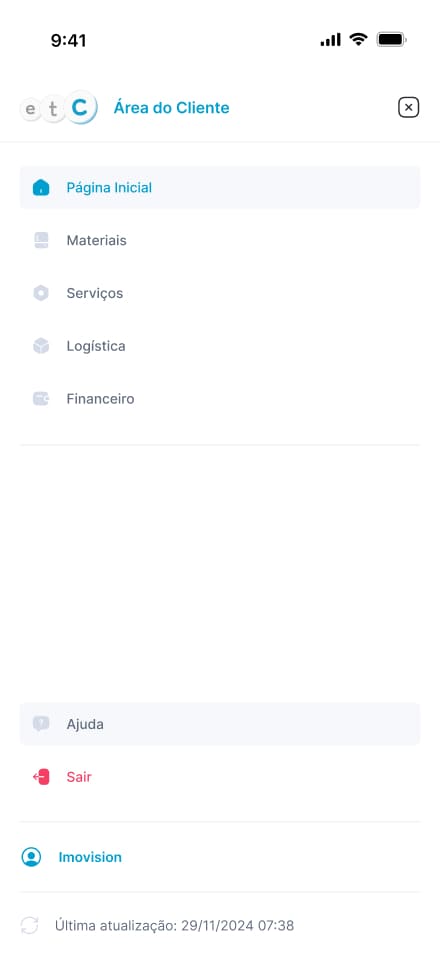Screen dimensions: 440x956
Task: Close the side menu
Action: (408, 108)
